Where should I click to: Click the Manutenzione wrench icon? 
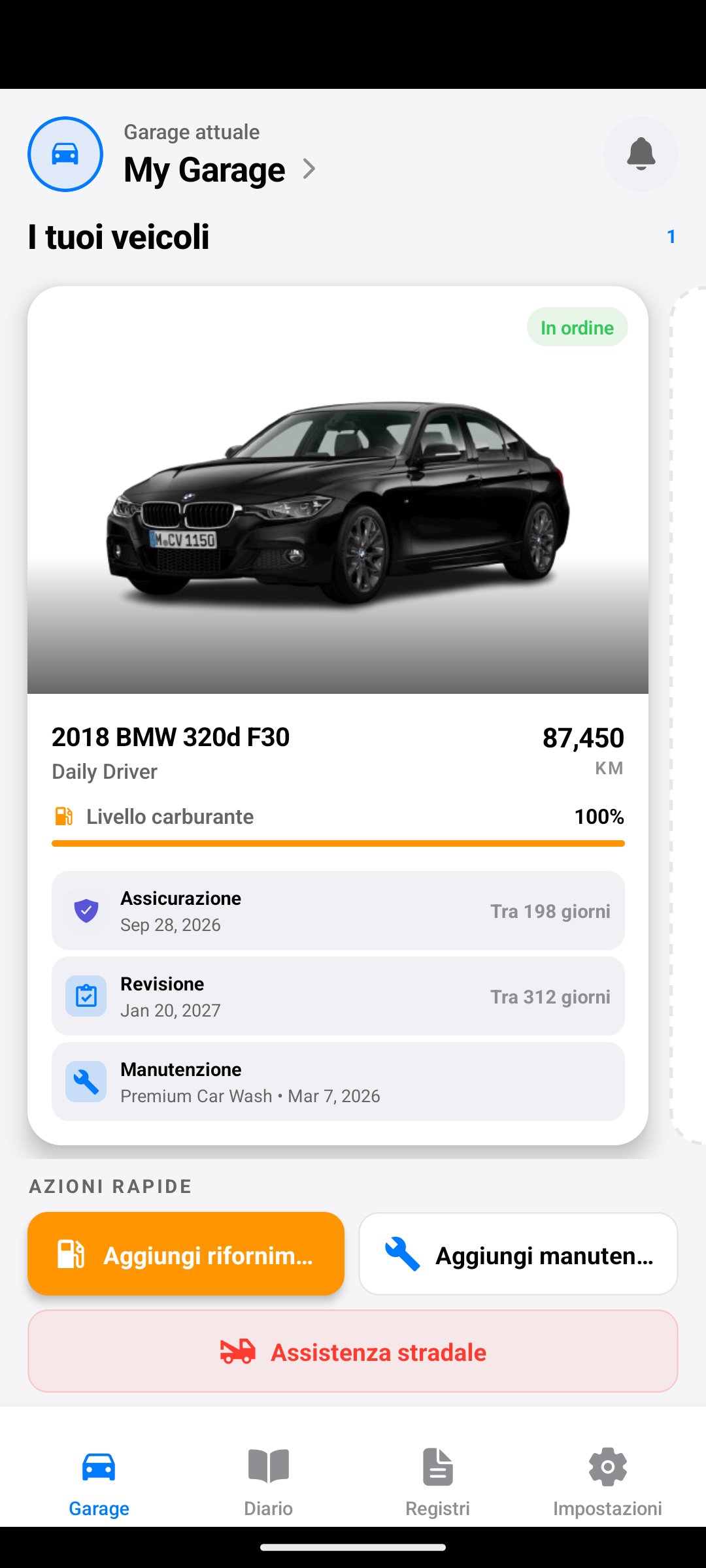tap(86, 1081)
